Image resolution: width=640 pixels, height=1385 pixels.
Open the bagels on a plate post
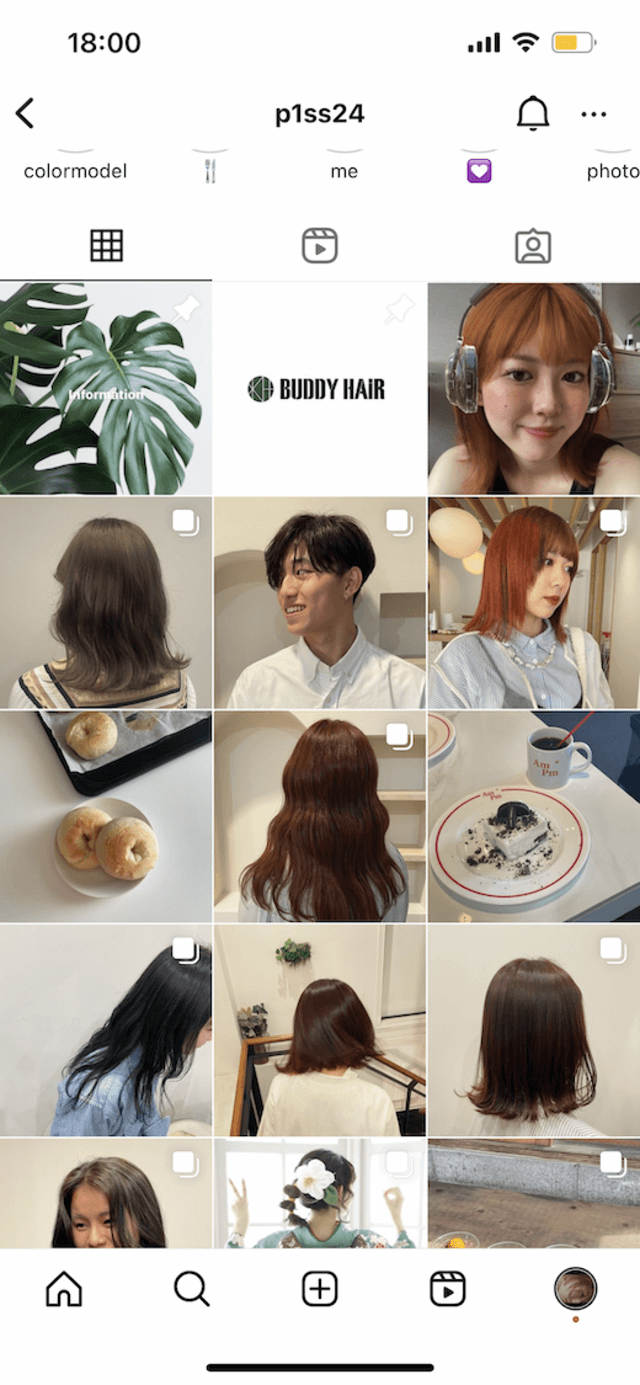pyautogui.click(x=105, y=817)
